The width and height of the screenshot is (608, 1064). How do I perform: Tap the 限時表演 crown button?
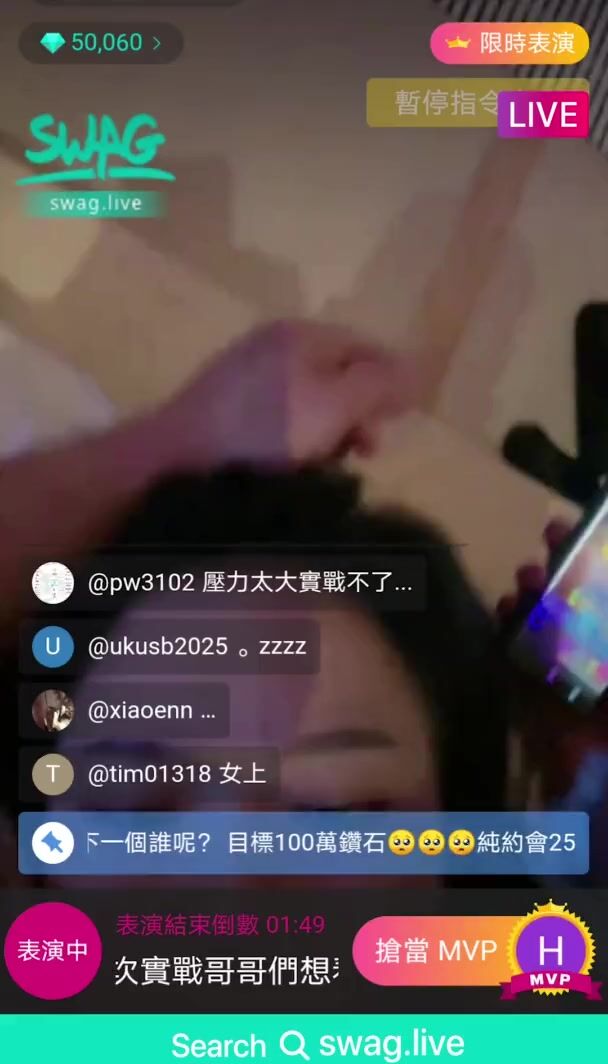pos(510,43)
